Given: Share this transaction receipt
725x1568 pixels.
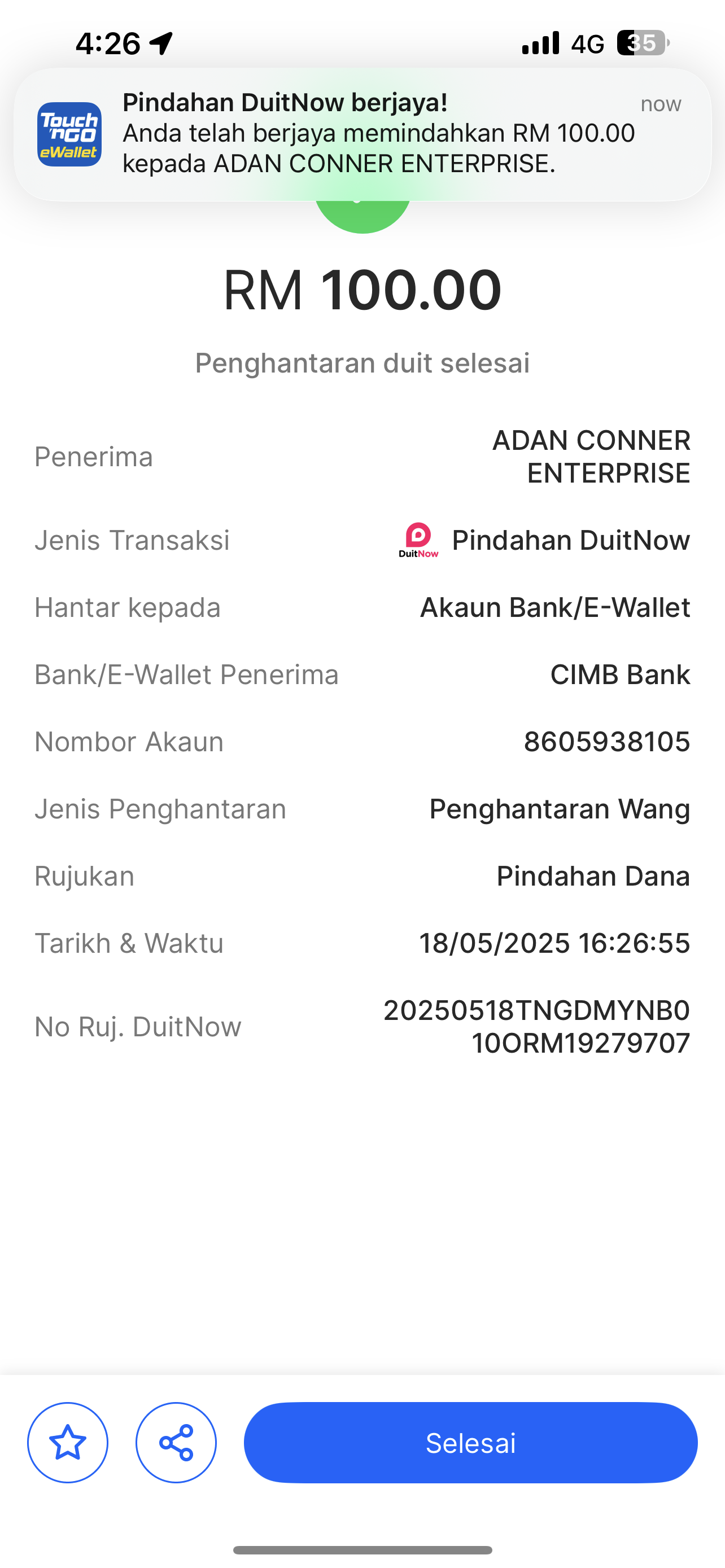Looking at the screenshot, I should (176, 1442).
